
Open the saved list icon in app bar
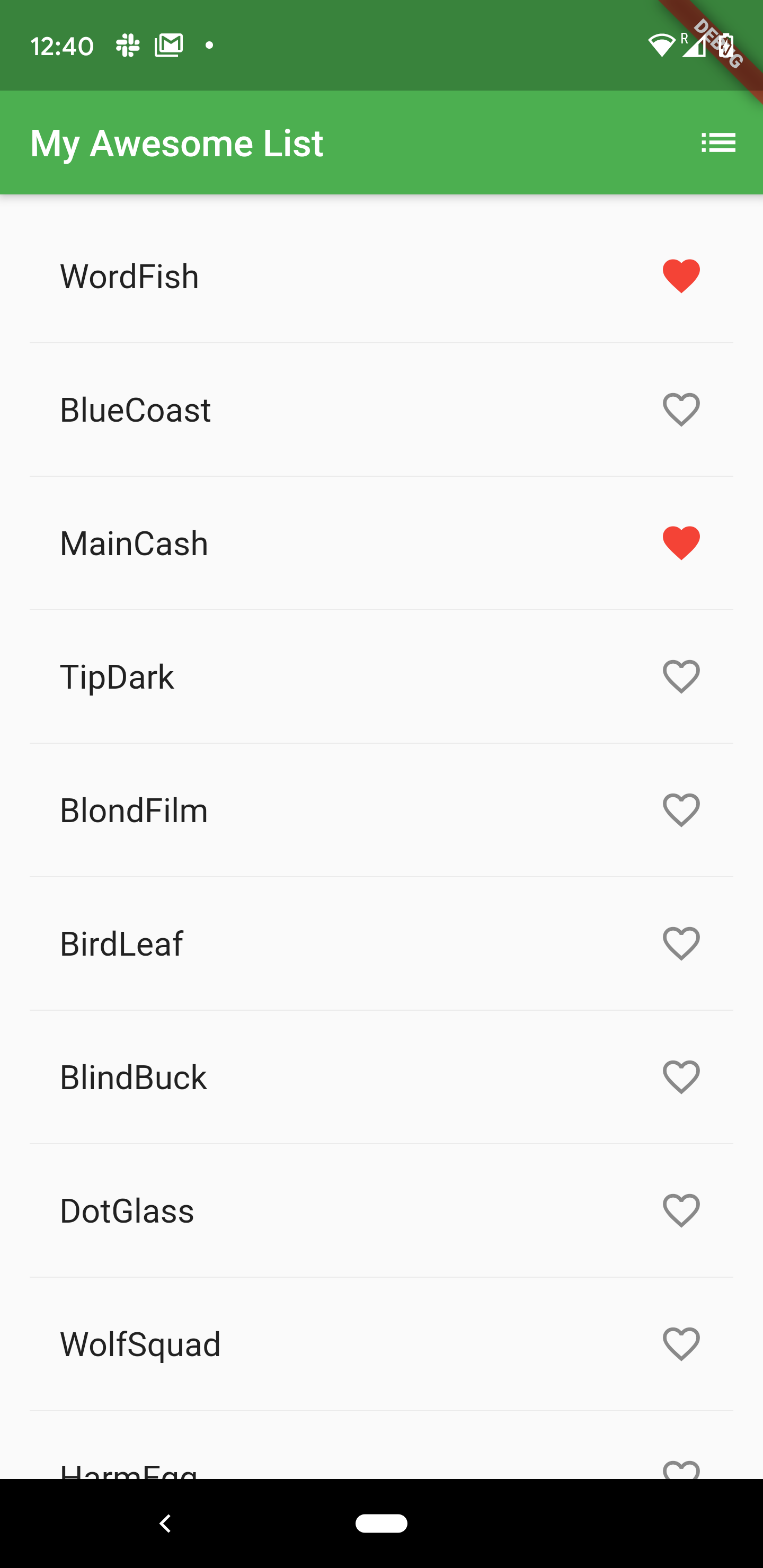[718, 143]
